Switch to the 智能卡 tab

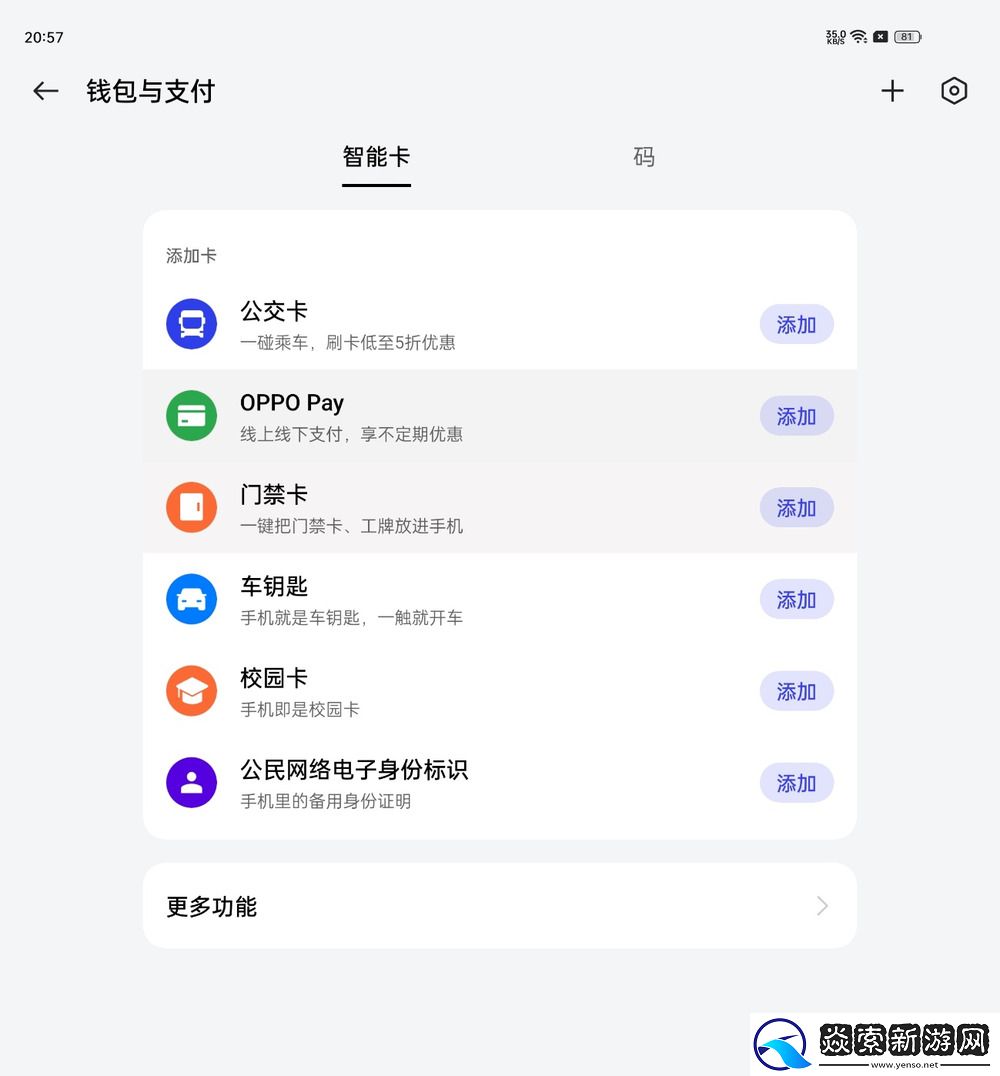(x=376, y=157)
